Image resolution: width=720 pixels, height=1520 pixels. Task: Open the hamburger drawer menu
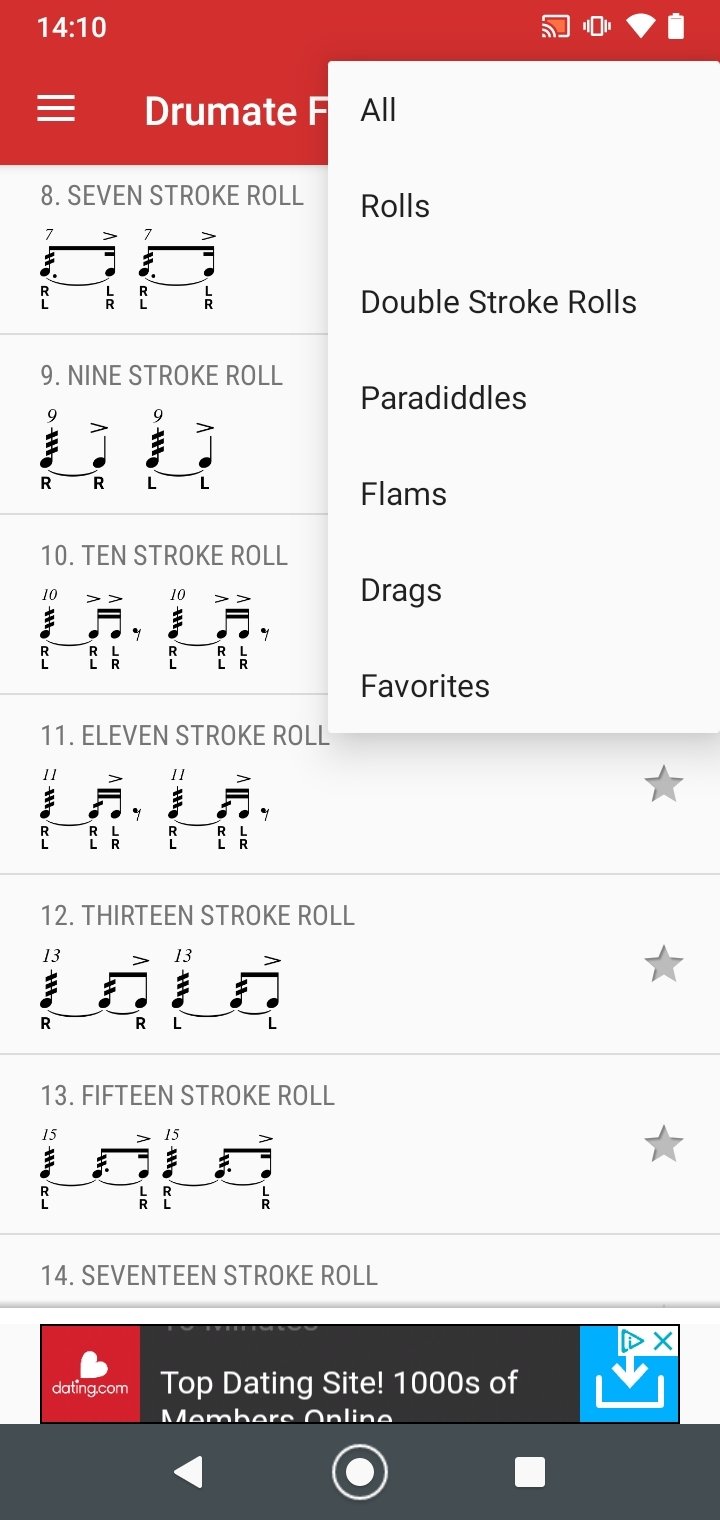[56, 109]
